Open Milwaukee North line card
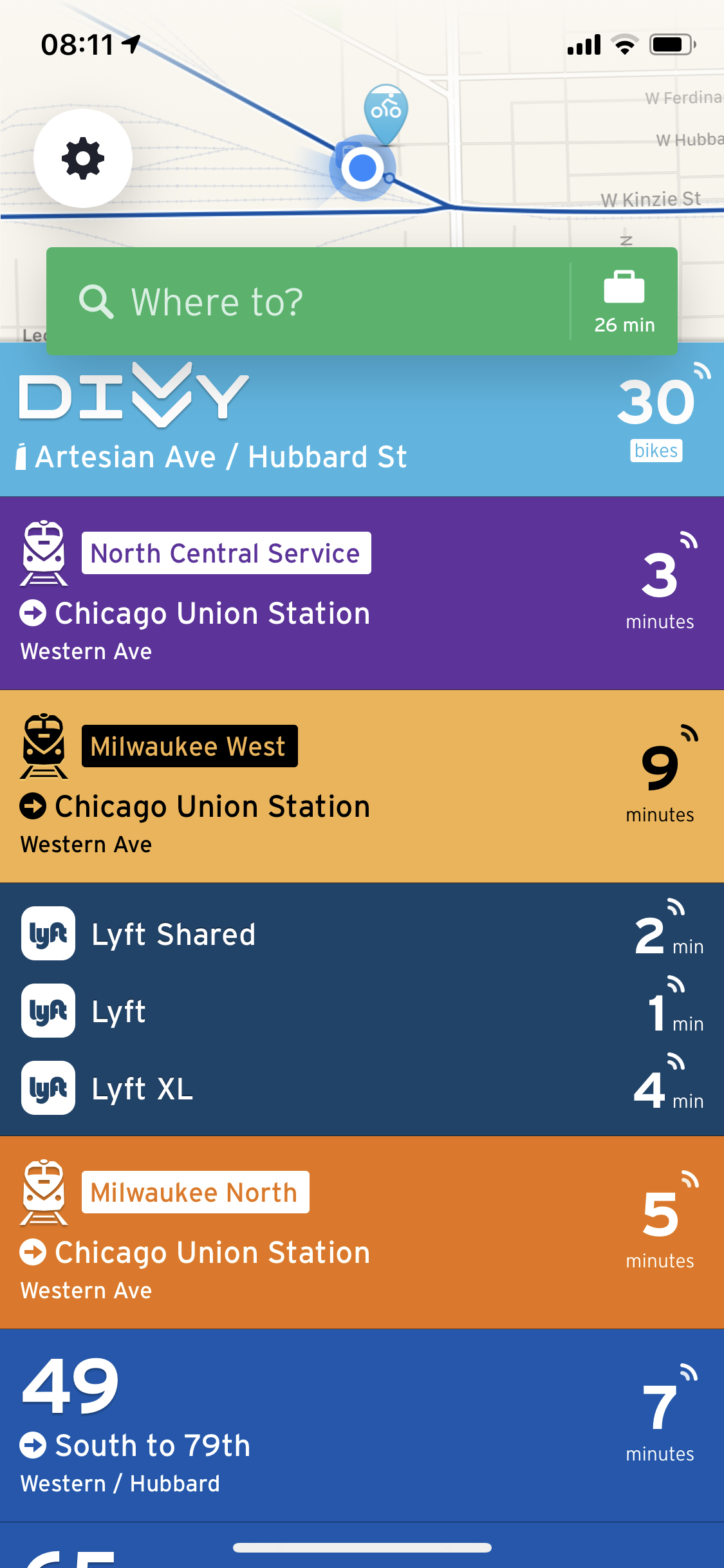This screenshot has width=724, height=1568. [362, 1232]
